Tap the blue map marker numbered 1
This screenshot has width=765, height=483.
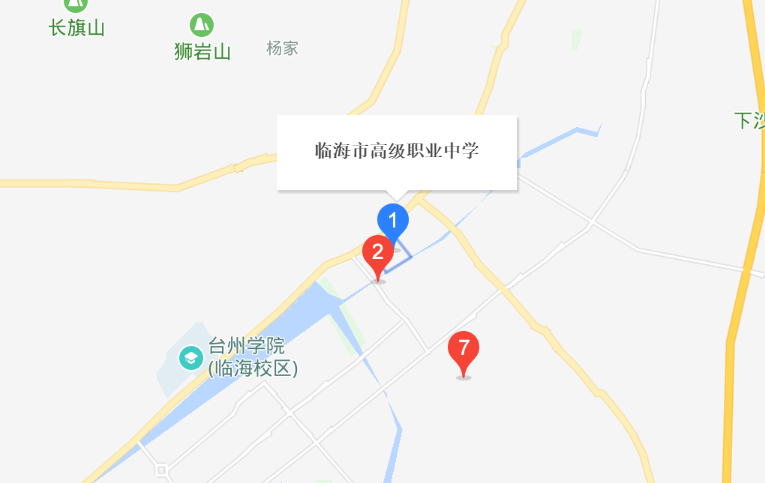coord(393,221)
